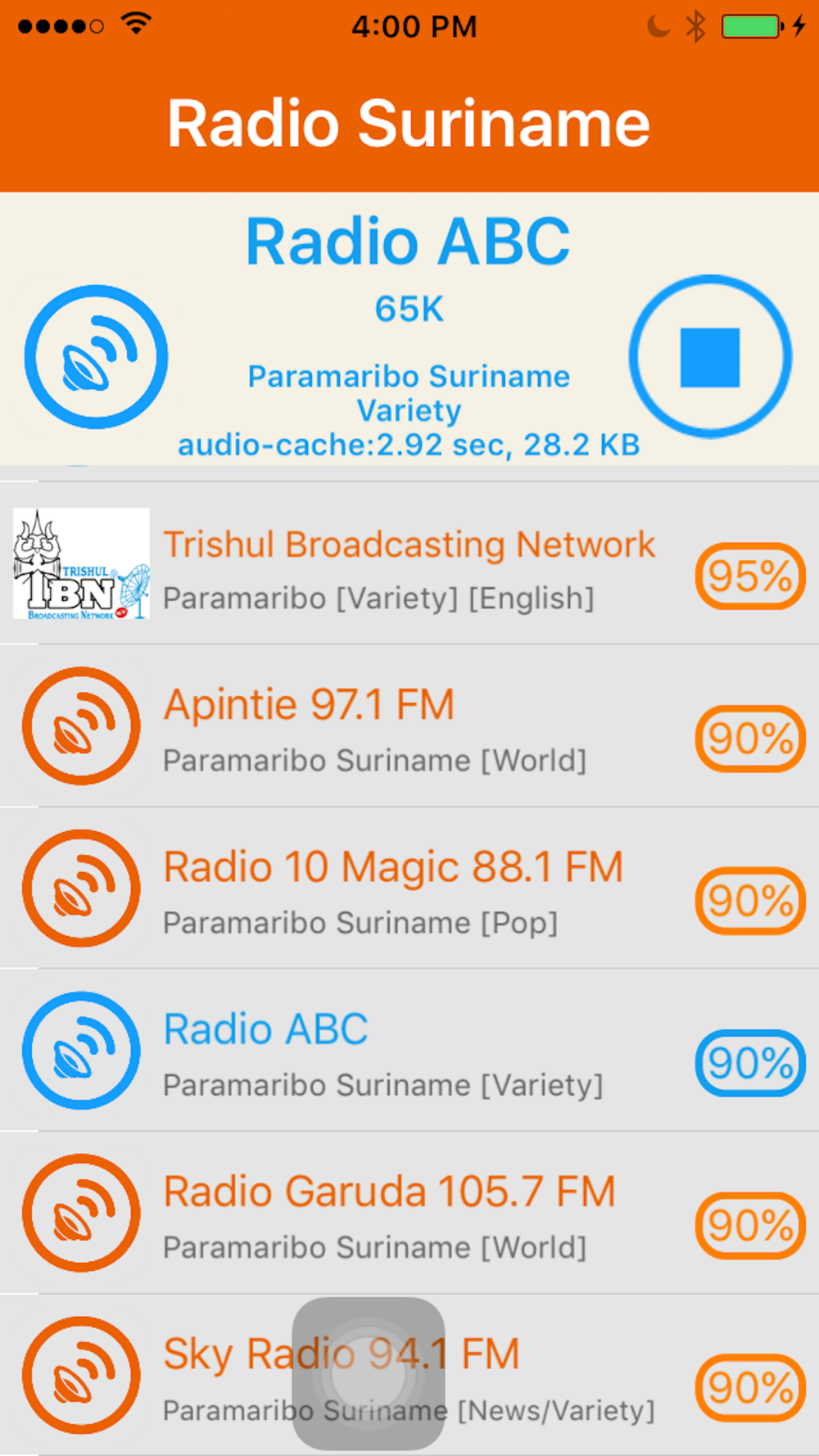The height and width of the screenshot is (1456, 819).
Task: Tap the 95% badge for Trishul Broadcasting
Action: (x=750, y=576)
